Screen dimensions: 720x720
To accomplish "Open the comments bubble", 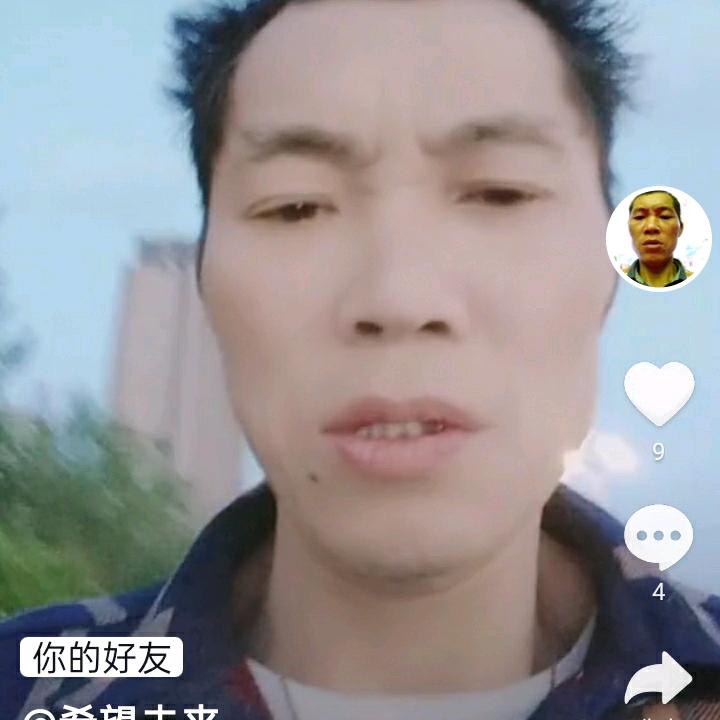I will point(658,537).
